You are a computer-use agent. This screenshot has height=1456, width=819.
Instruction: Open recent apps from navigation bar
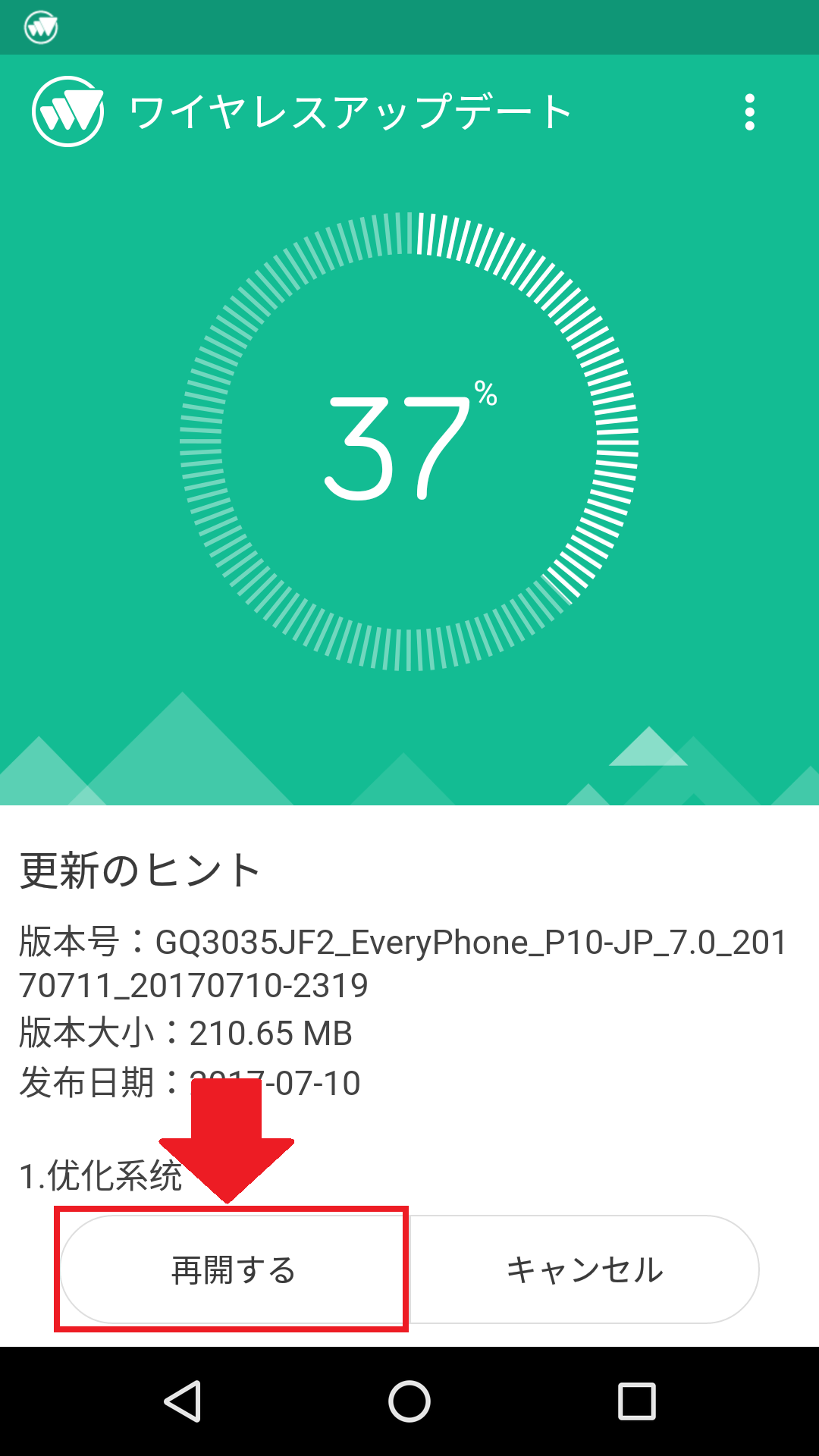tap(636, 1401)
